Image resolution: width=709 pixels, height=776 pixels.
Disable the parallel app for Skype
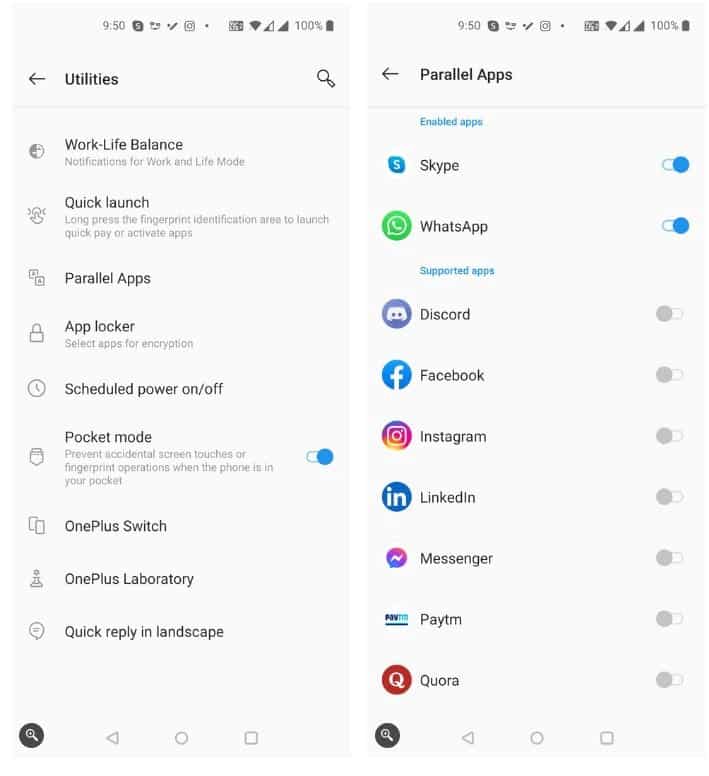coord(675,165)
